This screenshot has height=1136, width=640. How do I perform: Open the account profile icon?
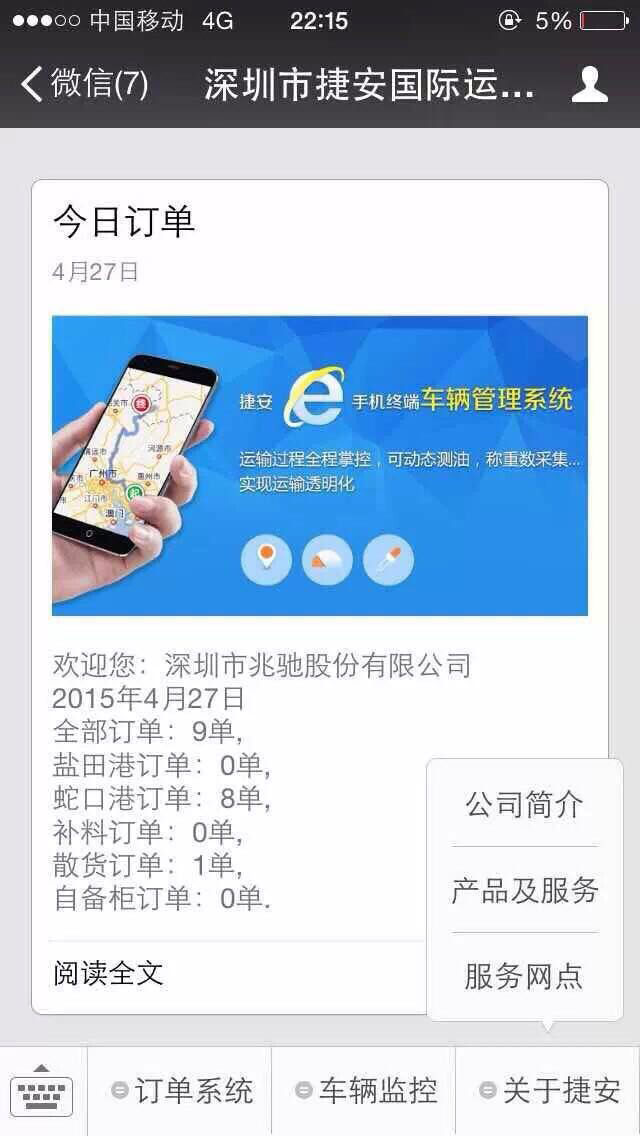pyautogui.click(x=589, y=84)
